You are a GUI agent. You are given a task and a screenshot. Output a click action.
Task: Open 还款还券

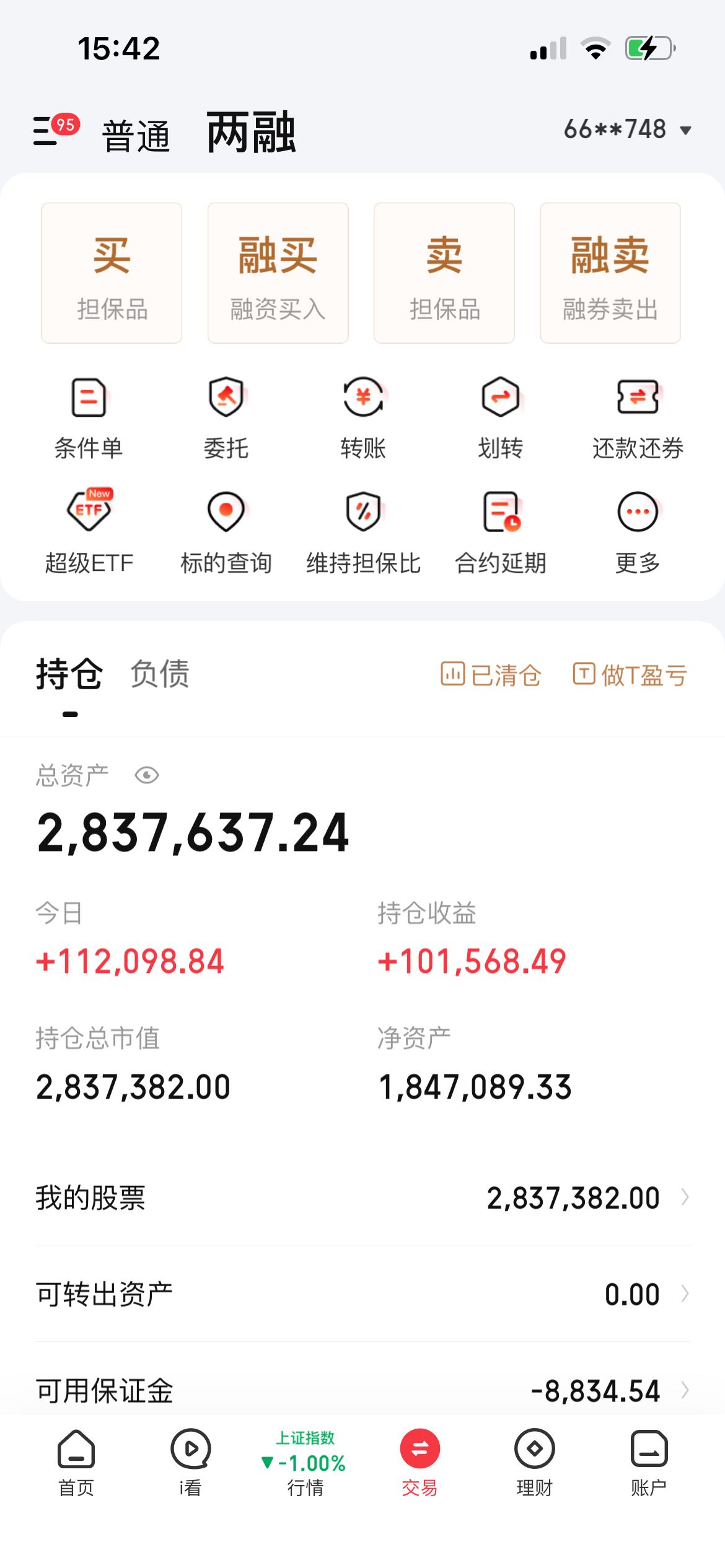coord(638,418)
